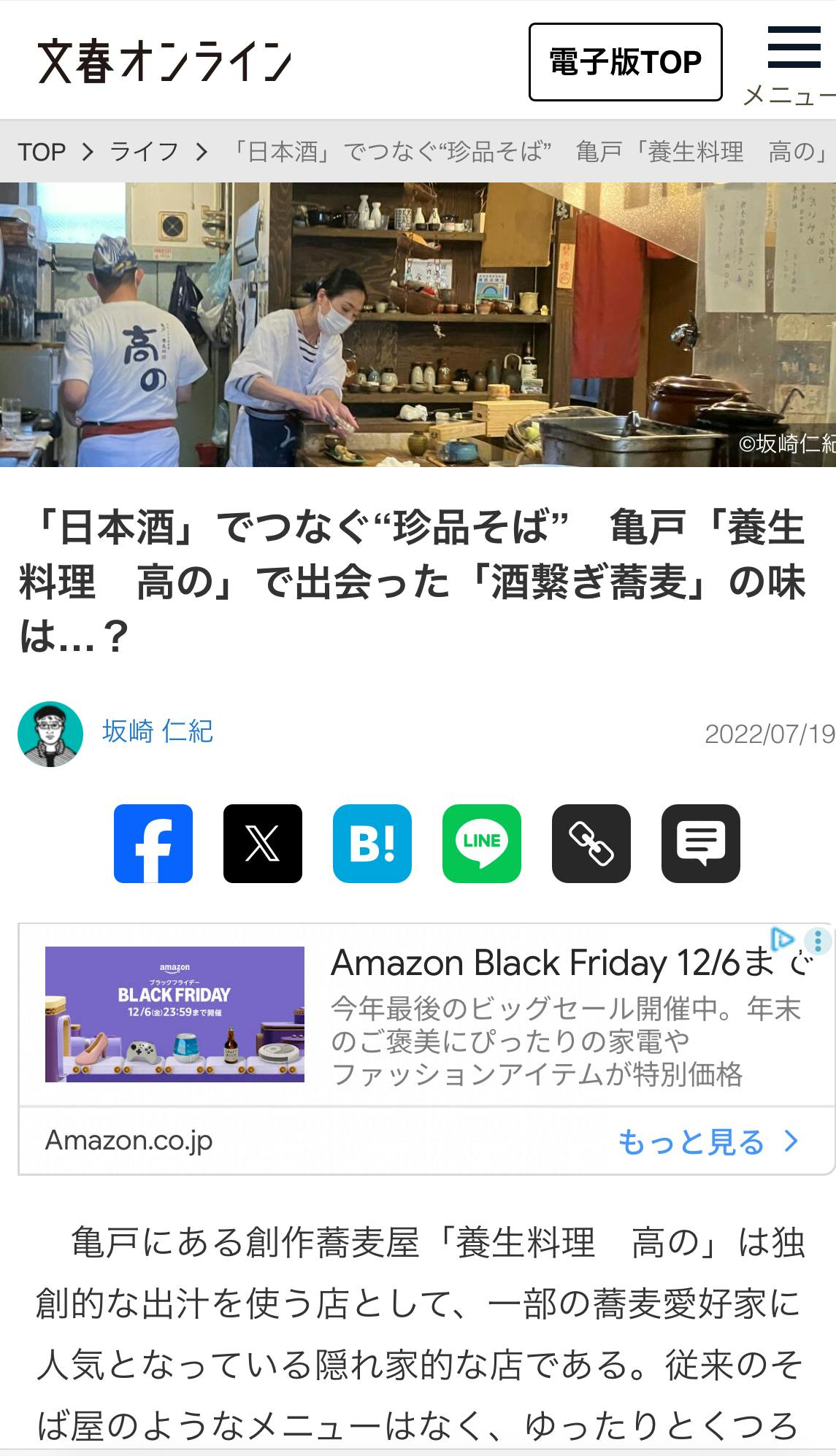Go to the 文春オンライン home logo
The height and width of the screenshot is (1456, 836).
tap(165, 62)
